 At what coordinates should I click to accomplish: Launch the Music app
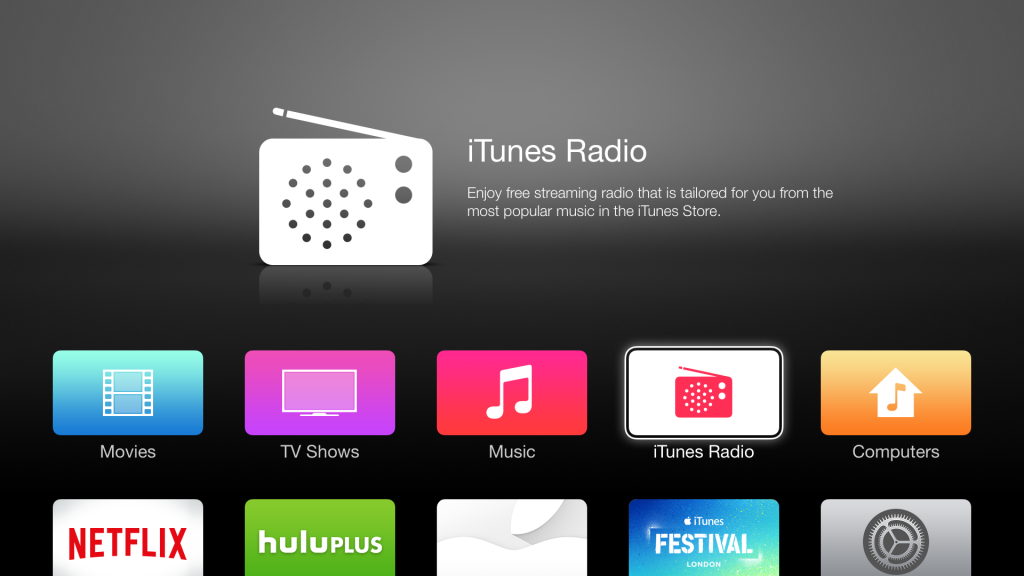coord(512,392)
